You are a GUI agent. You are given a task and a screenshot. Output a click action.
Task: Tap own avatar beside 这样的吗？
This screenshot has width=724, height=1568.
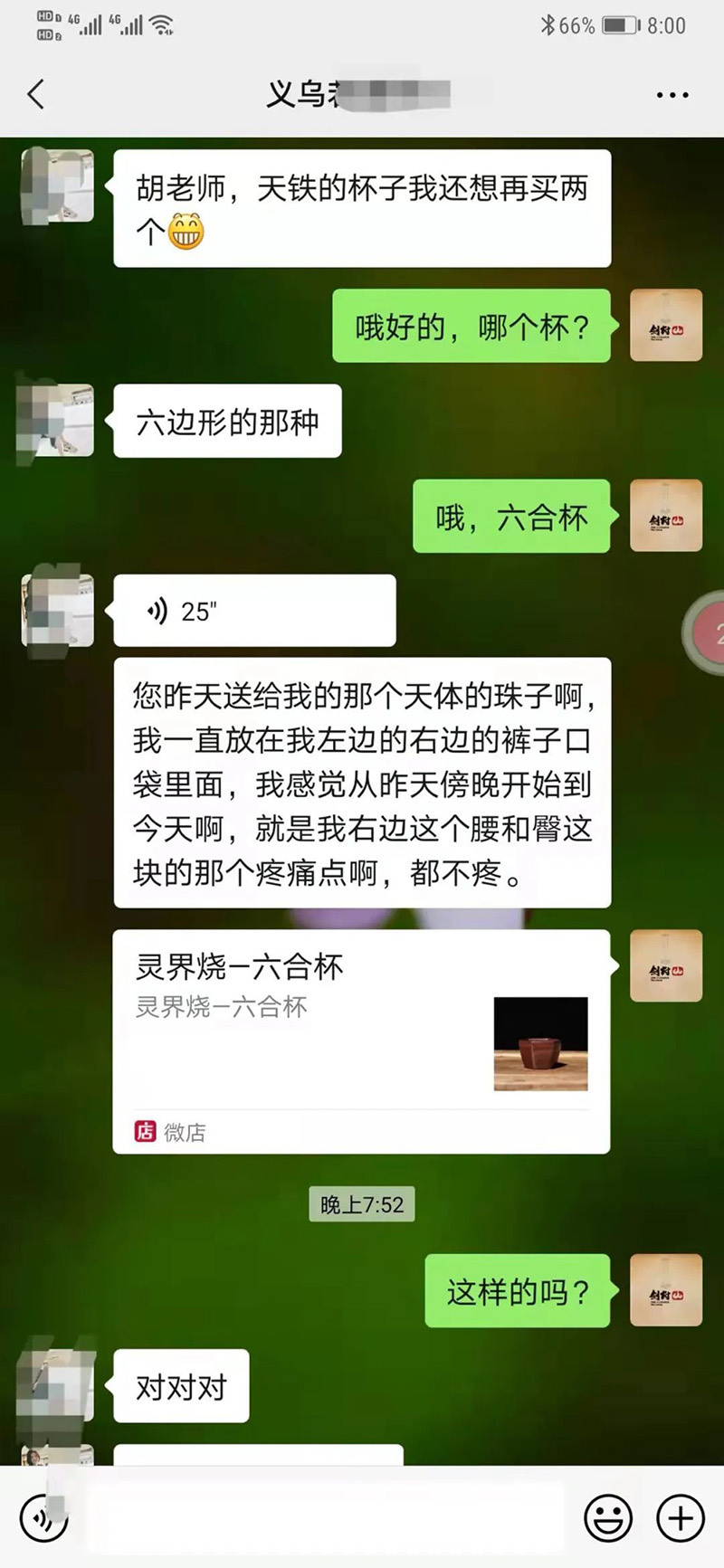(665, 1290)
